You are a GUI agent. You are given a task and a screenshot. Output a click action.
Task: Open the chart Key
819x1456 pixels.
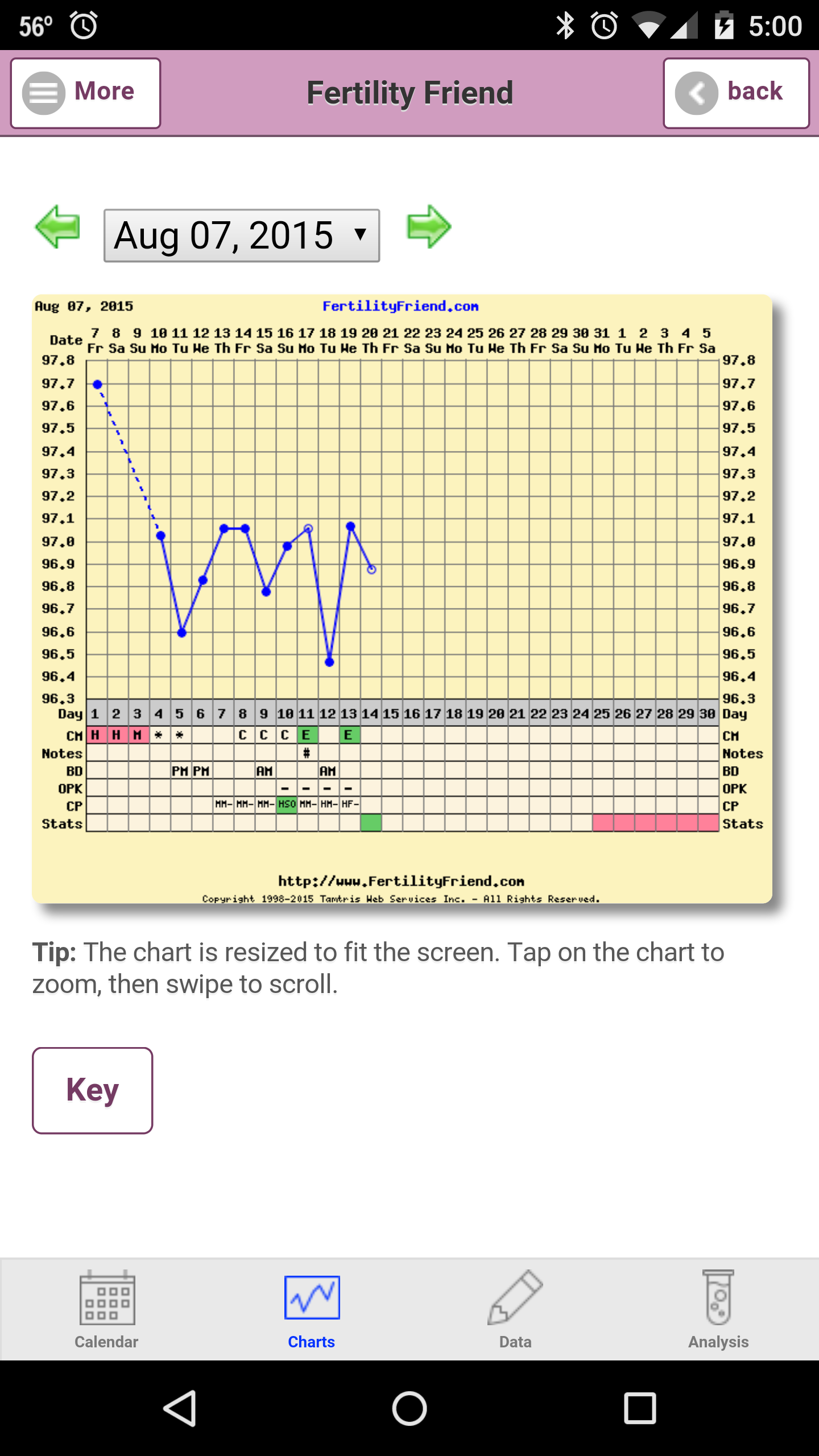coord(93,1090)
